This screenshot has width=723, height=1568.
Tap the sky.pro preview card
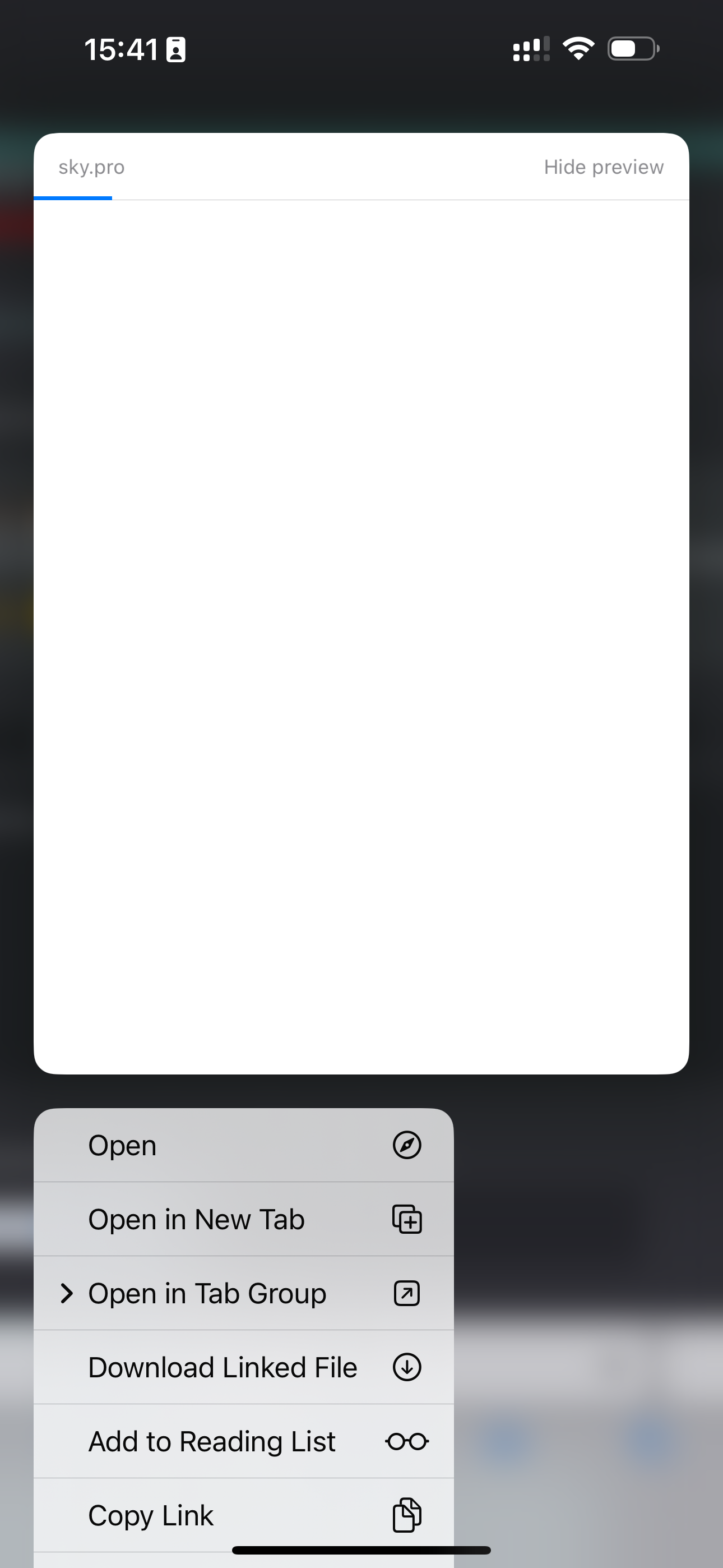(361, 633)
